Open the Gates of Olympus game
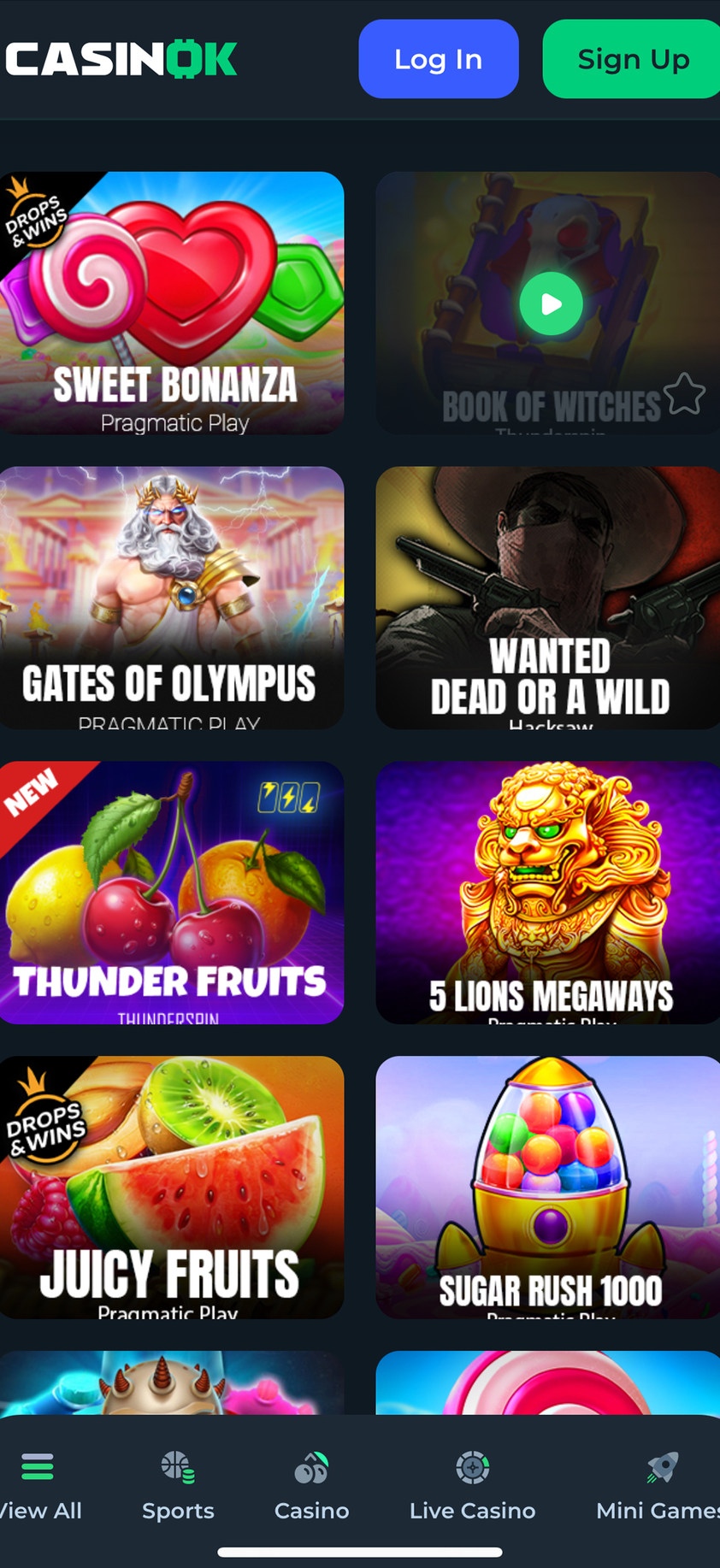Screen dimensions: 720x1568 tap(172, 598)
